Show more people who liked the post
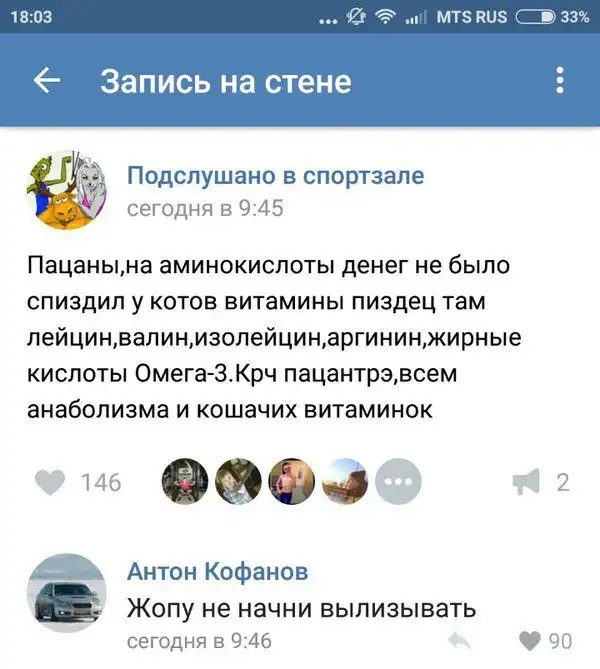 (398, 482)
